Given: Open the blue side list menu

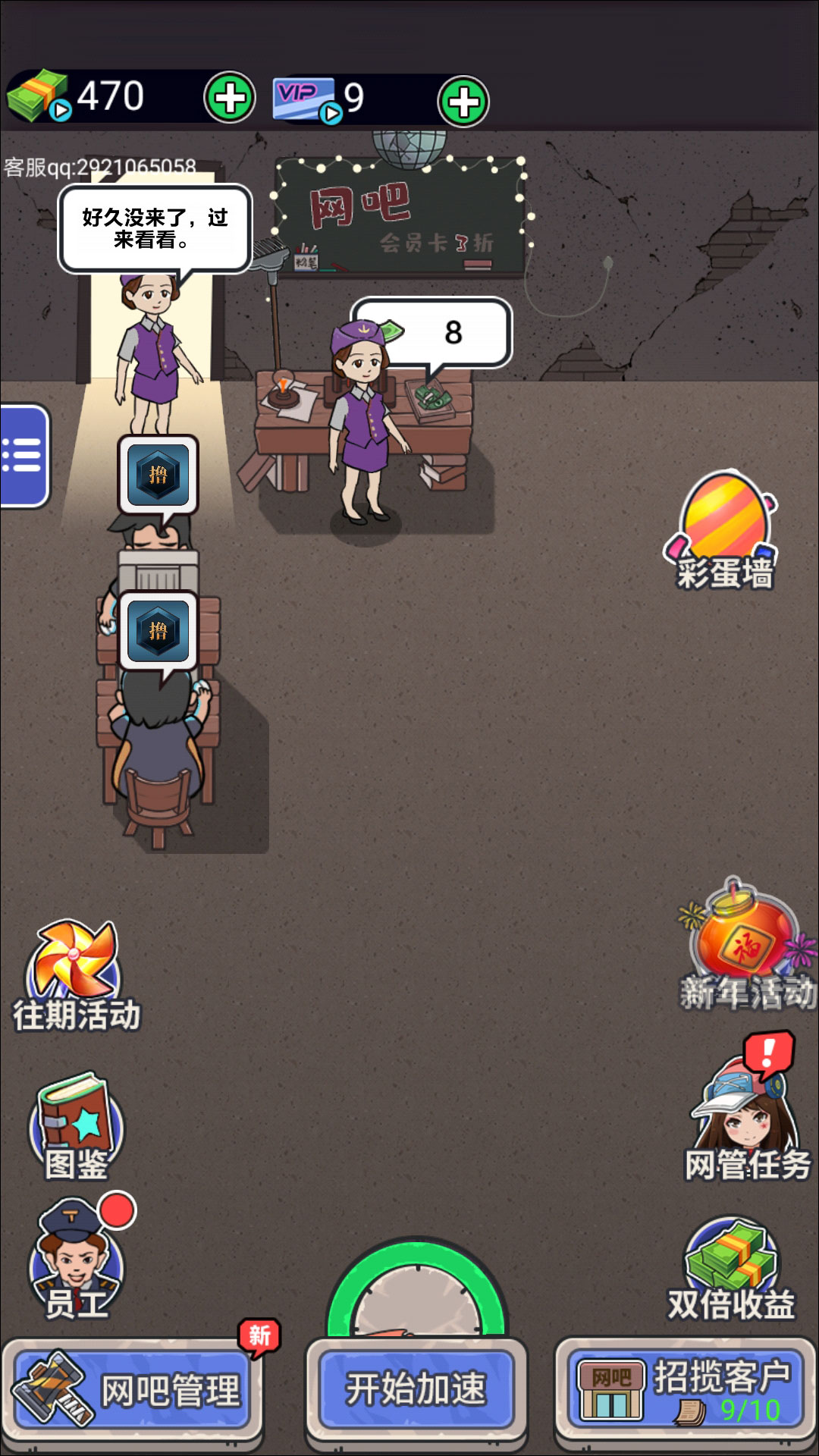Looking at the screenshot, I should point(24,455).
